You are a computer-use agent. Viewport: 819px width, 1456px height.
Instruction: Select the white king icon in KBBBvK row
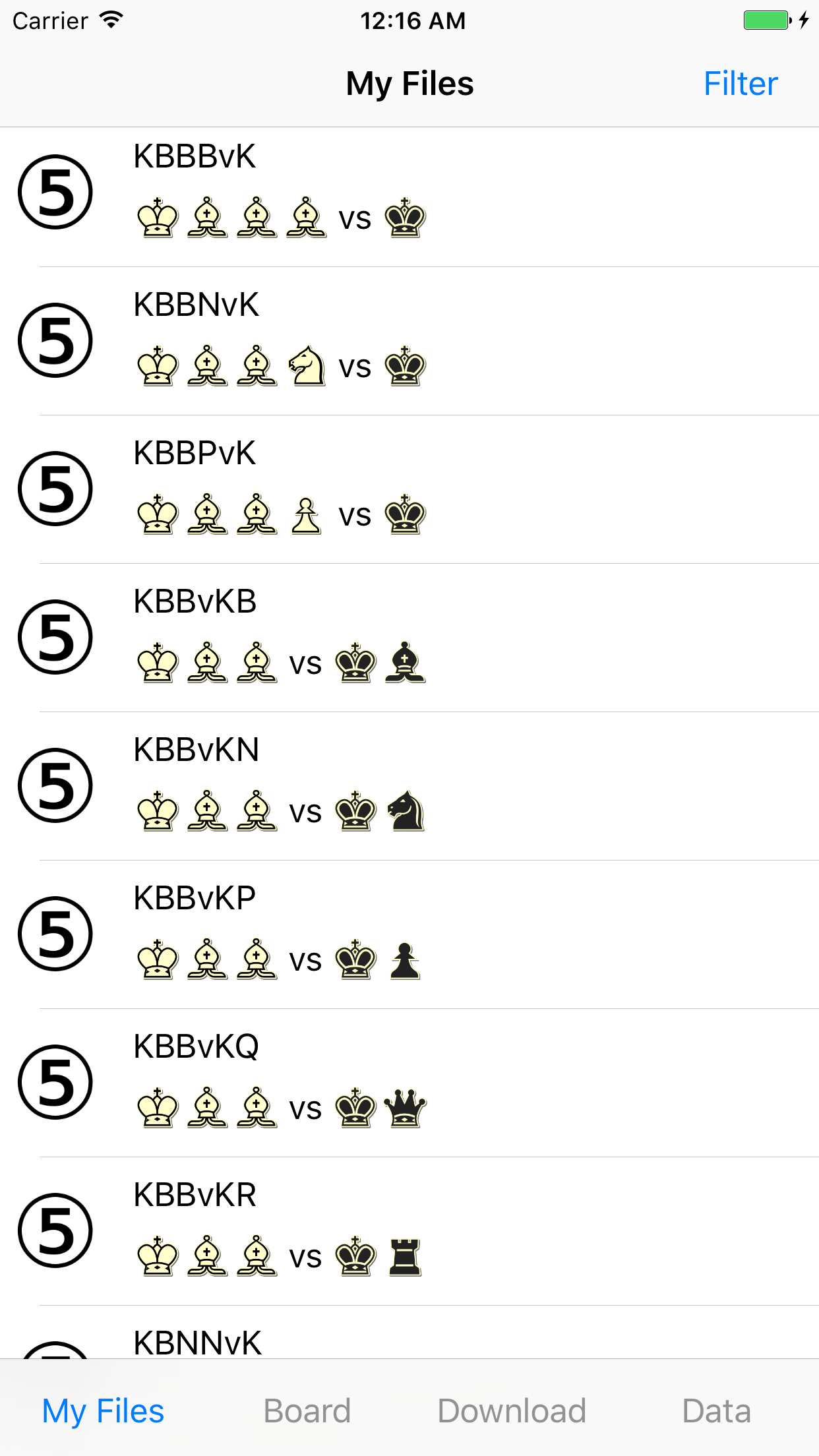tap(157, 218)
